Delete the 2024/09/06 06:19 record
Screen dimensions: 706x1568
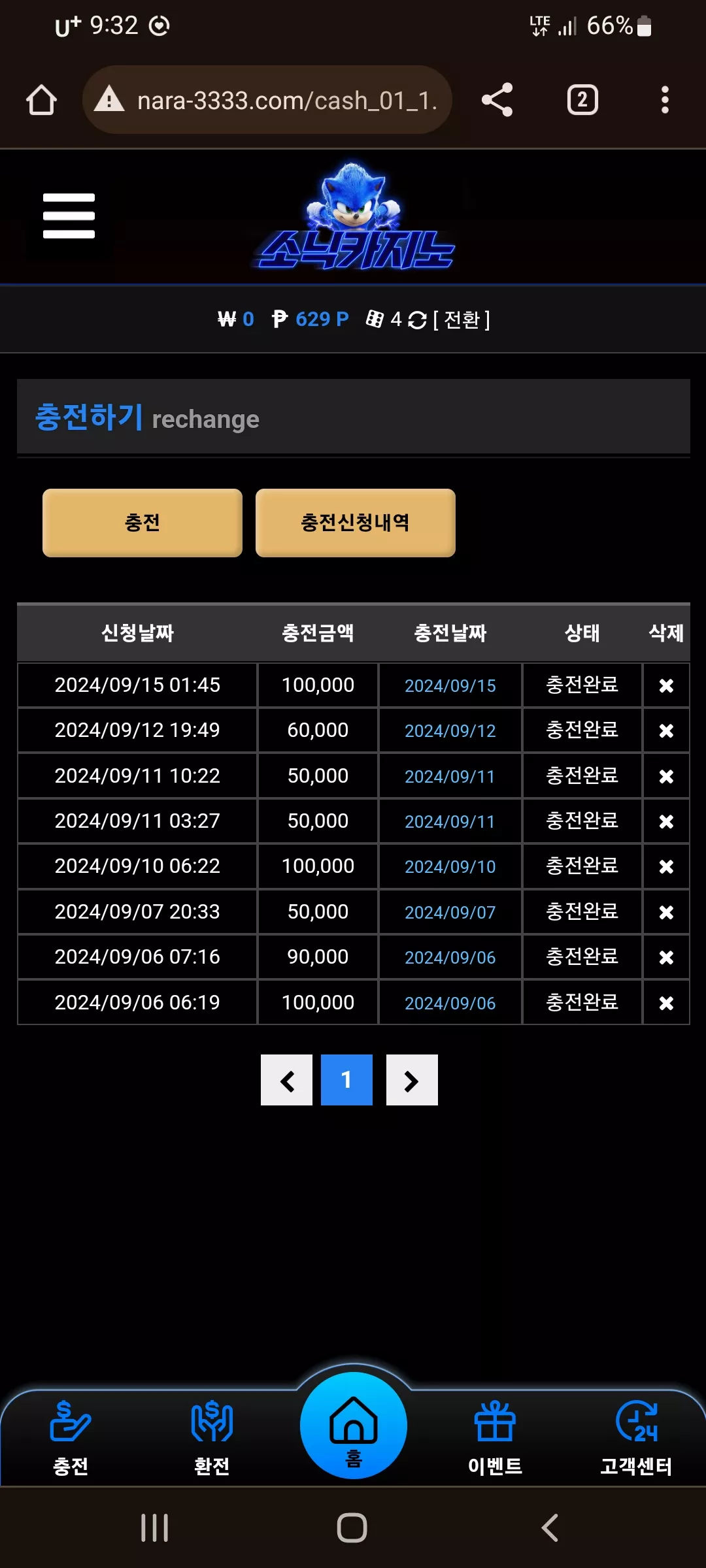click(x=666, y=1003)
